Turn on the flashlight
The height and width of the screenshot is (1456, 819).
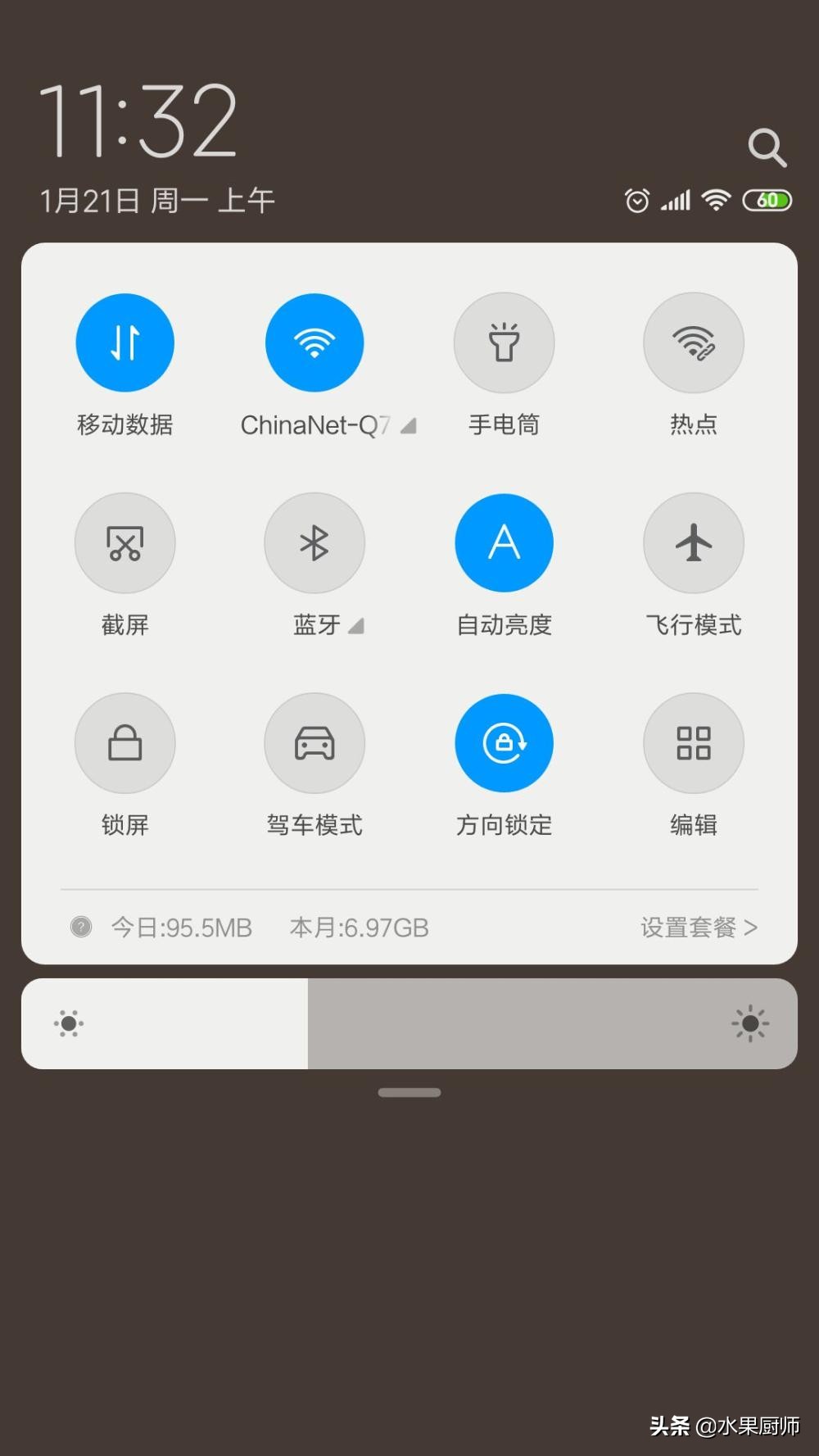coord(504,342)
